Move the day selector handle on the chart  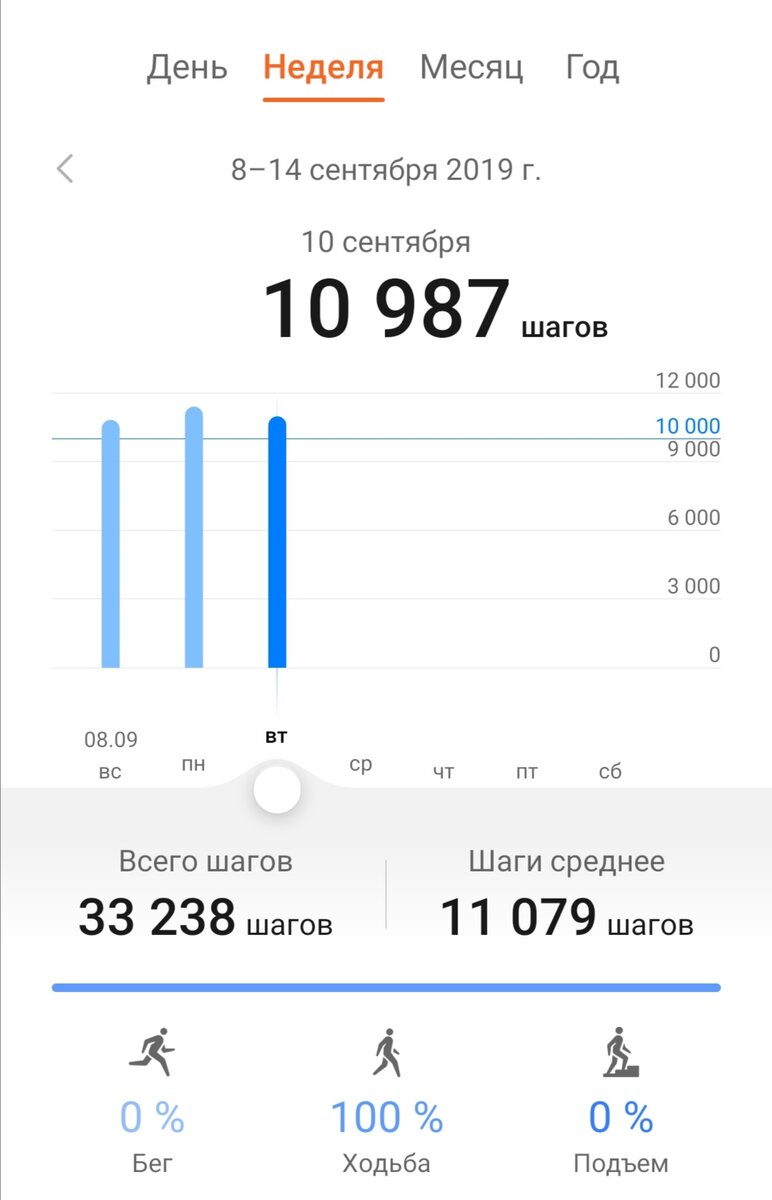point(276,789)
